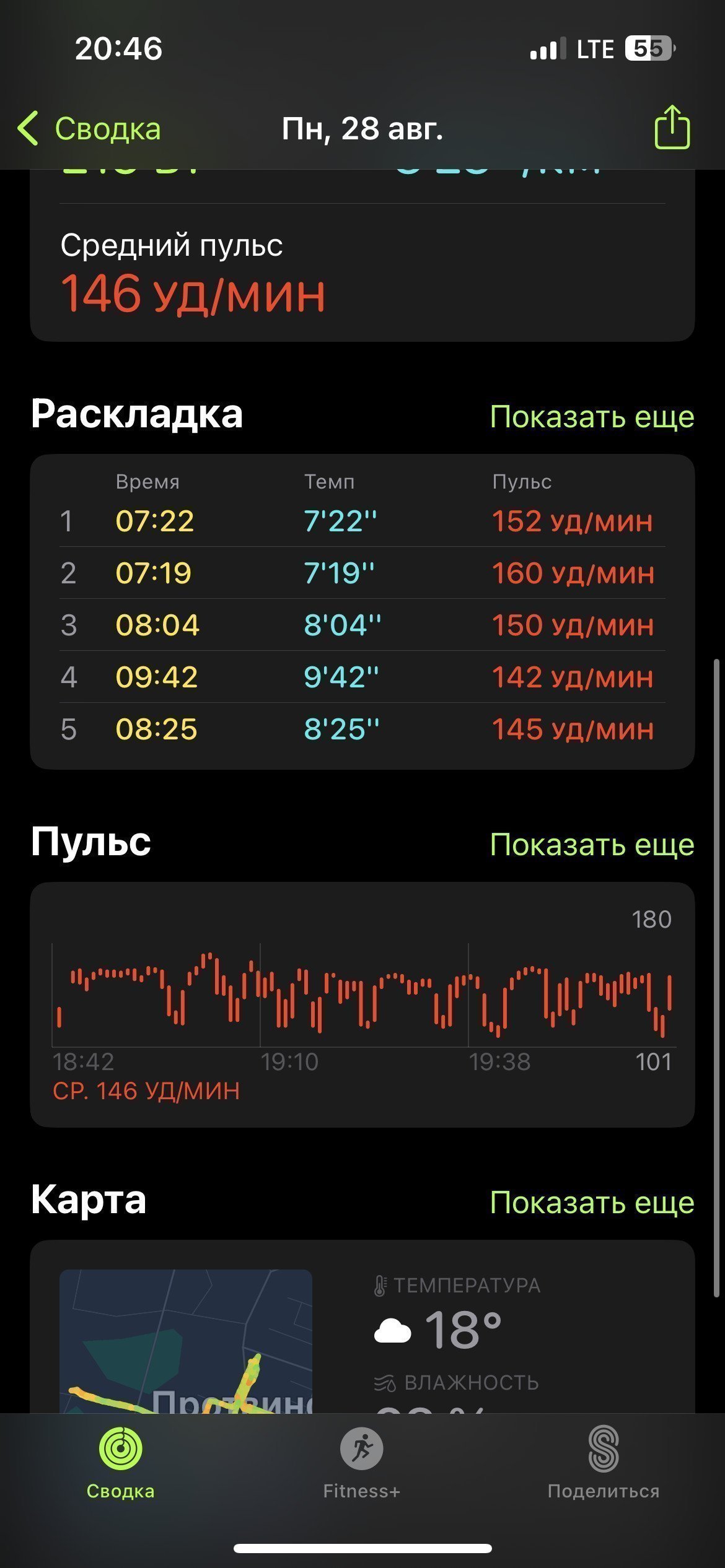
Task: Open the route map thumbnail
Action: coord(186,1341)
